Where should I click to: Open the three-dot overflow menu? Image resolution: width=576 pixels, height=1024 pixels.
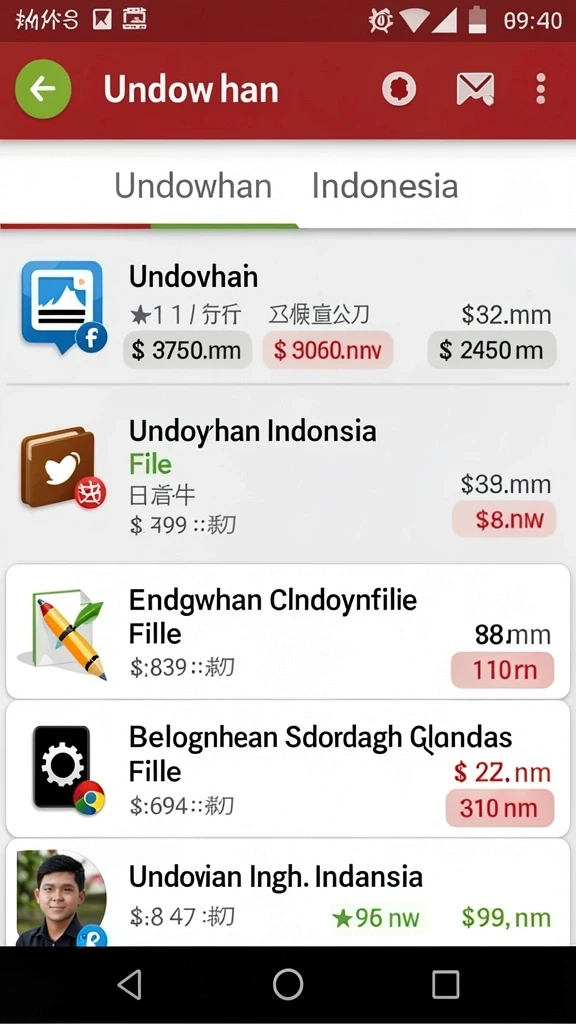[540, 89]
